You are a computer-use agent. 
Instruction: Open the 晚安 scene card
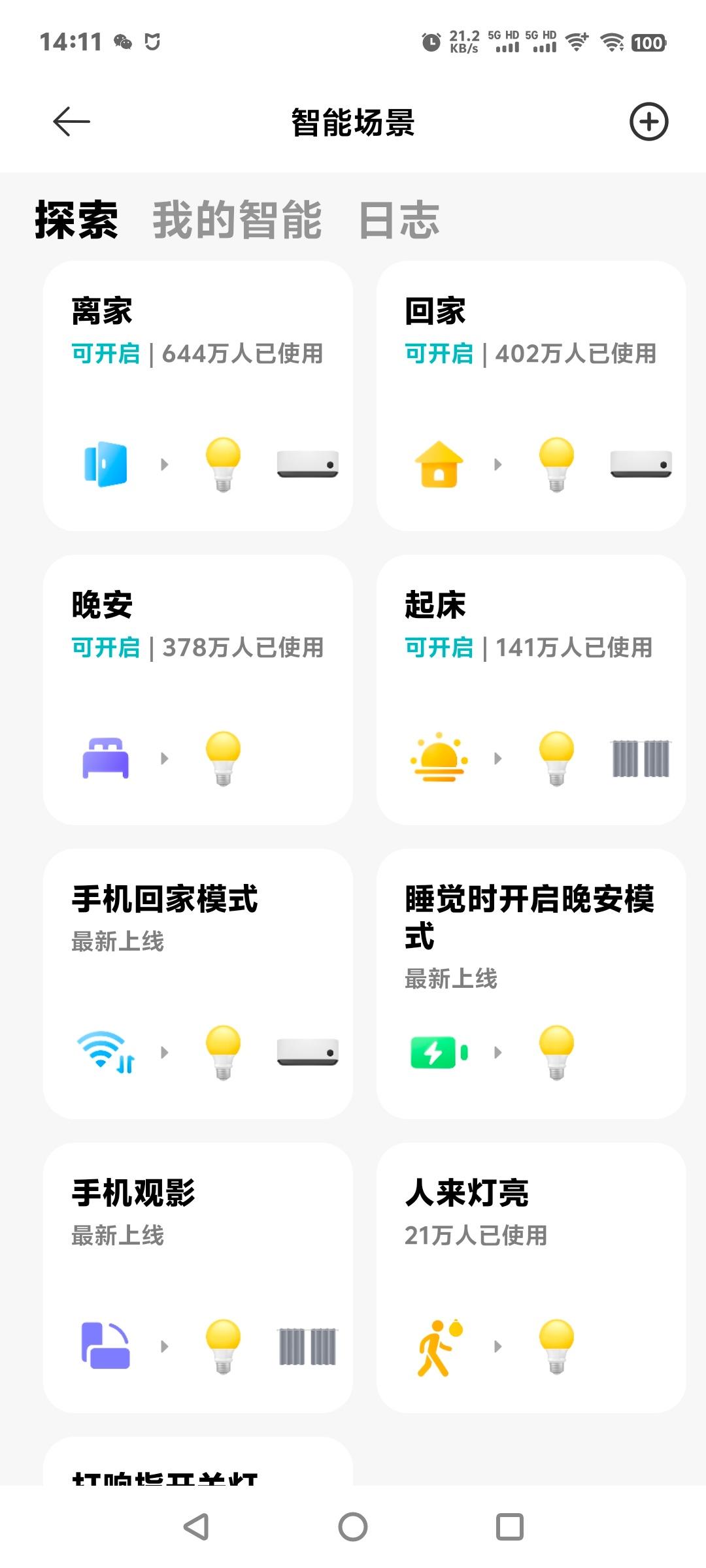[198, 690]
